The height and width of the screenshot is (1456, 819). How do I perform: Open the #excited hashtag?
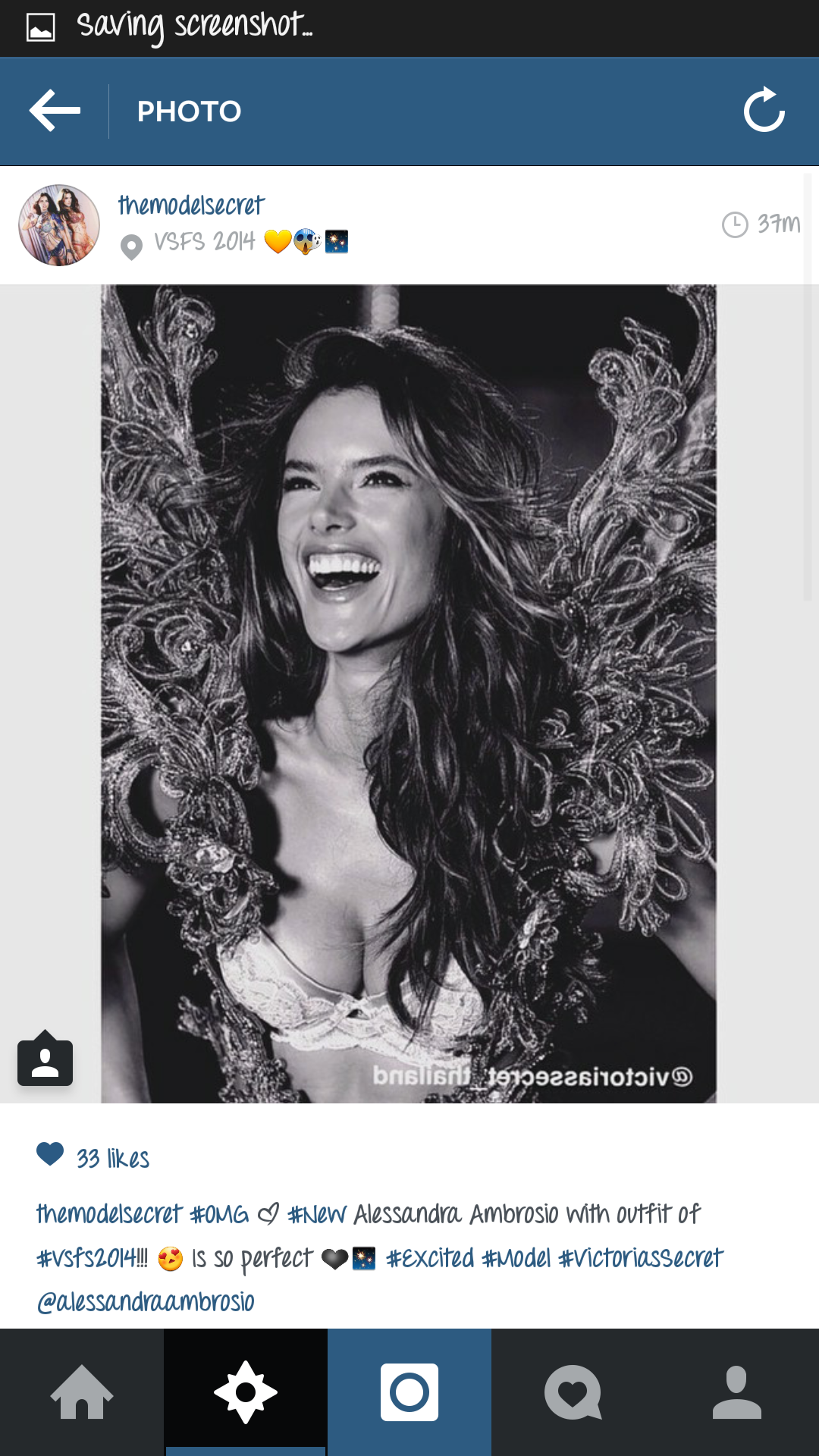coord(430,1258)
